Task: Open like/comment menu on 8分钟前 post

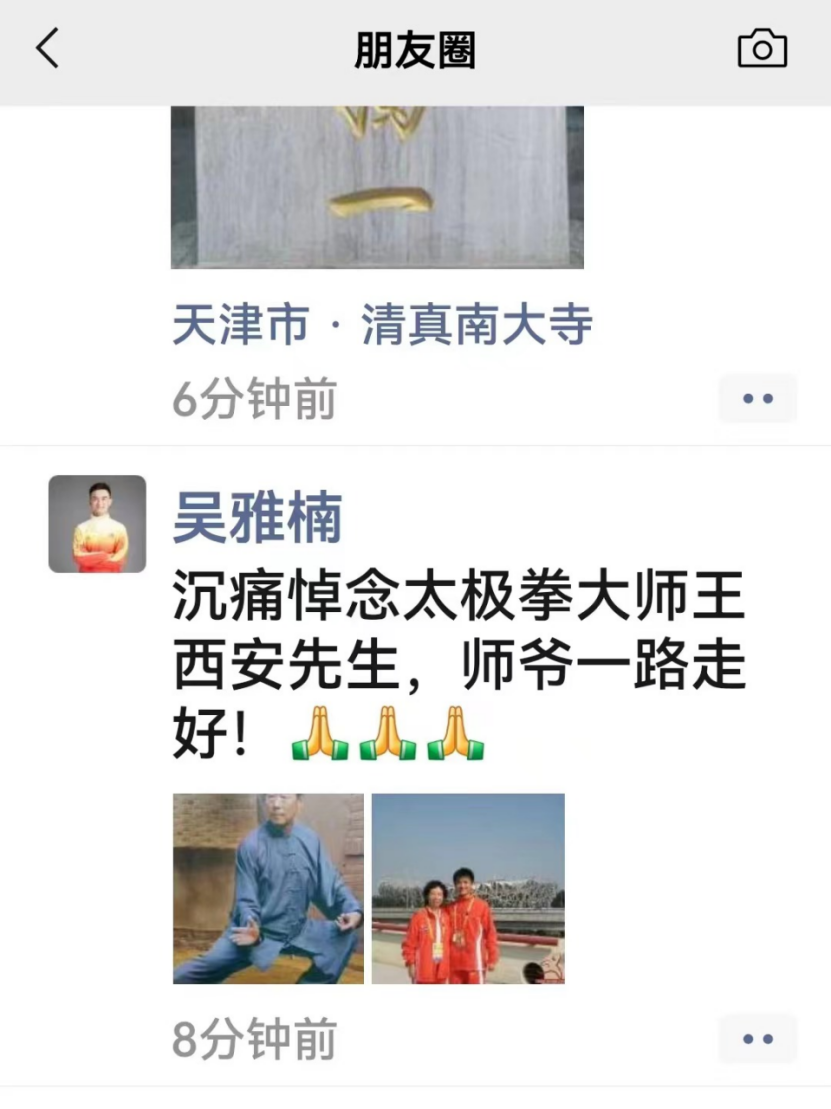Action: (757, 1039)
